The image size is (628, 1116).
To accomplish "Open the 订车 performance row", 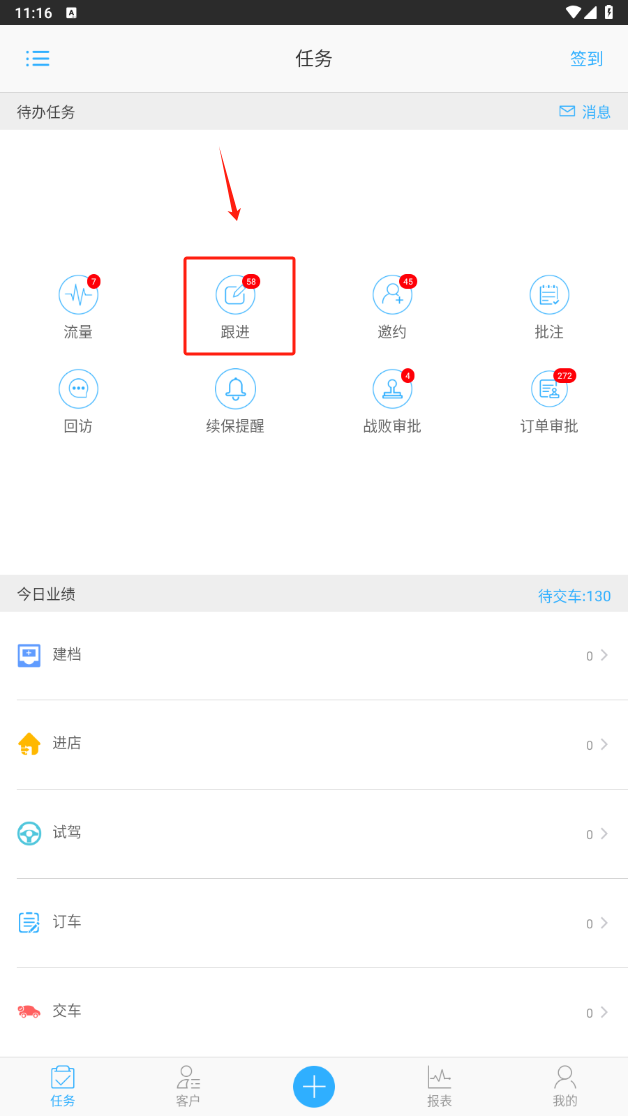I will pyautogui.click(x=314, y=923).
